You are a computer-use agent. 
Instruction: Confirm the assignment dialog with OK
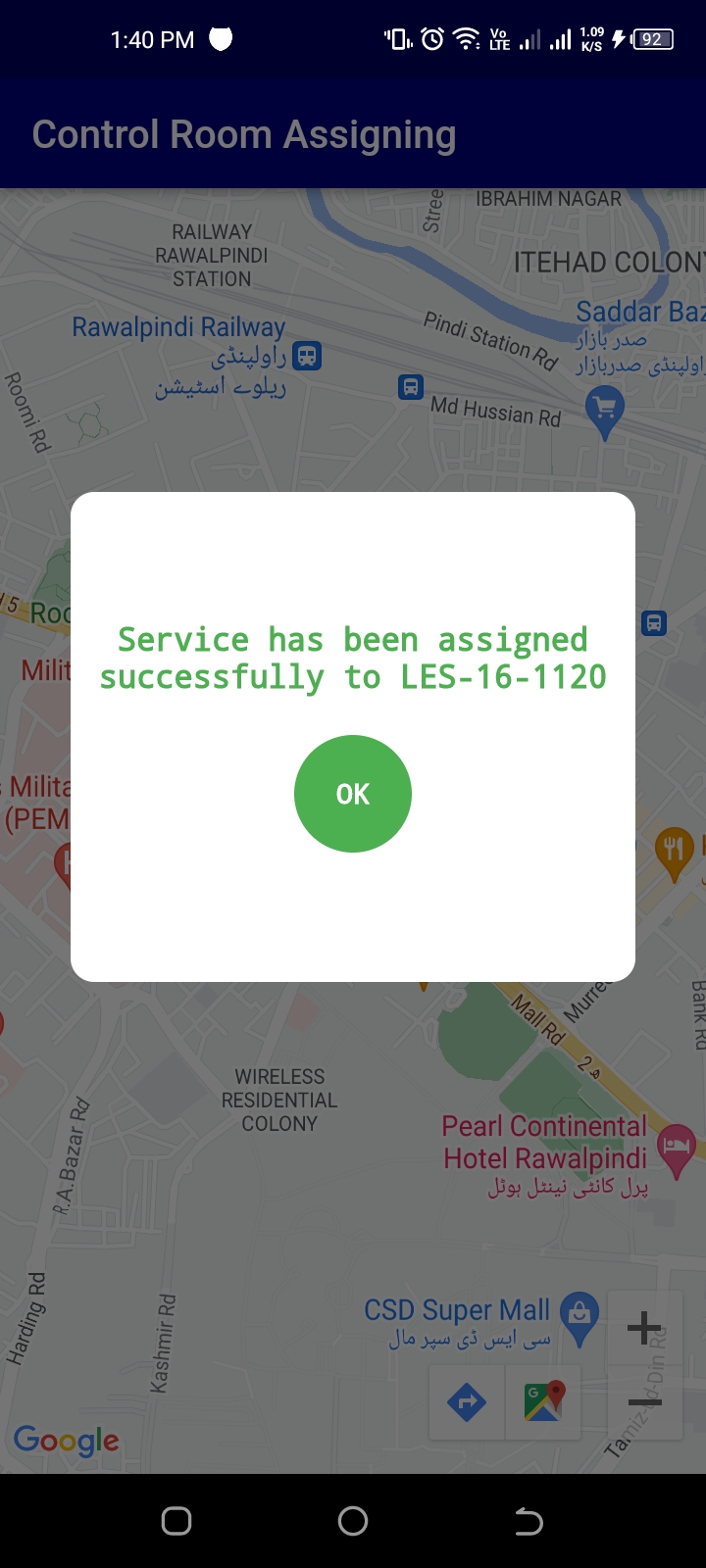click(x=353, y=794)
